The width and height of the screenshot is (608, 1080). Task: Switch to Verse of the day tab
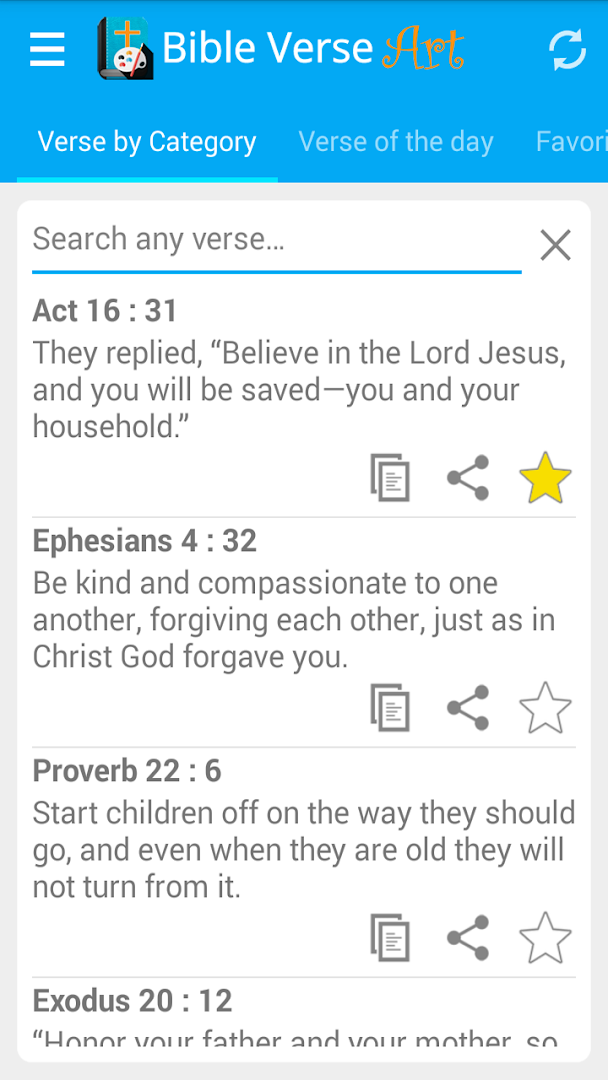(396, 142)
